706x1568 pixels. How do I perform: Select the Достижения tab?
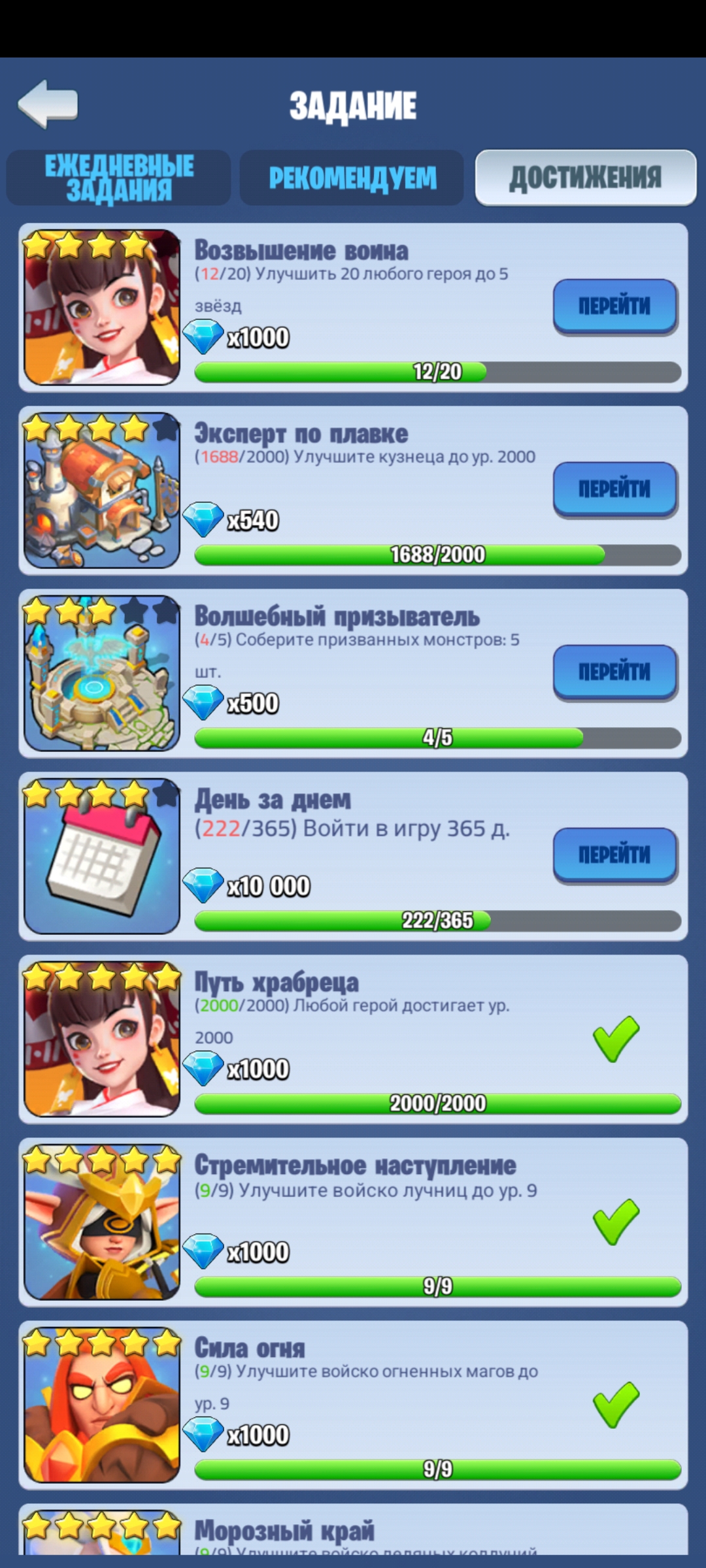[x=585, y=178]
